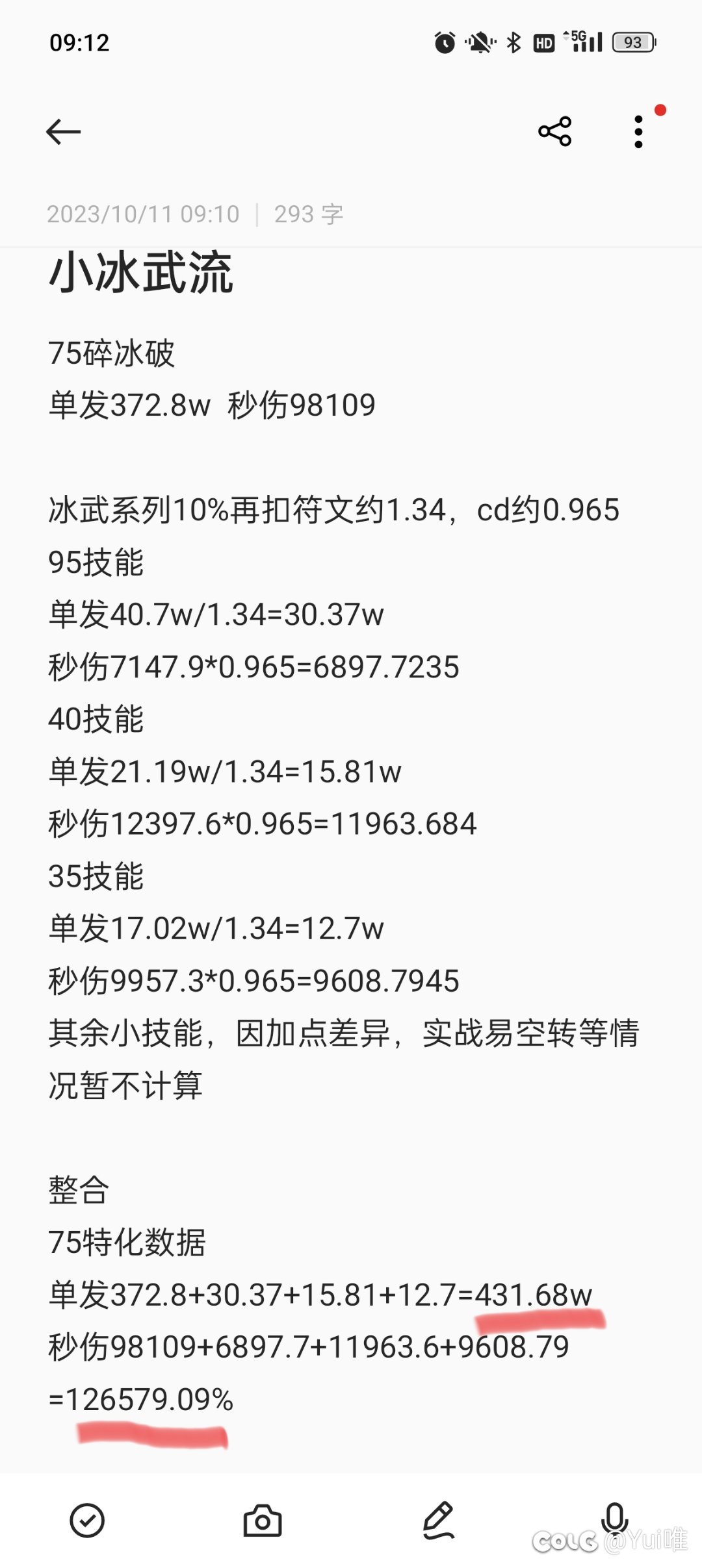
Task: Go back using the arrow icon
Action: 64,132
